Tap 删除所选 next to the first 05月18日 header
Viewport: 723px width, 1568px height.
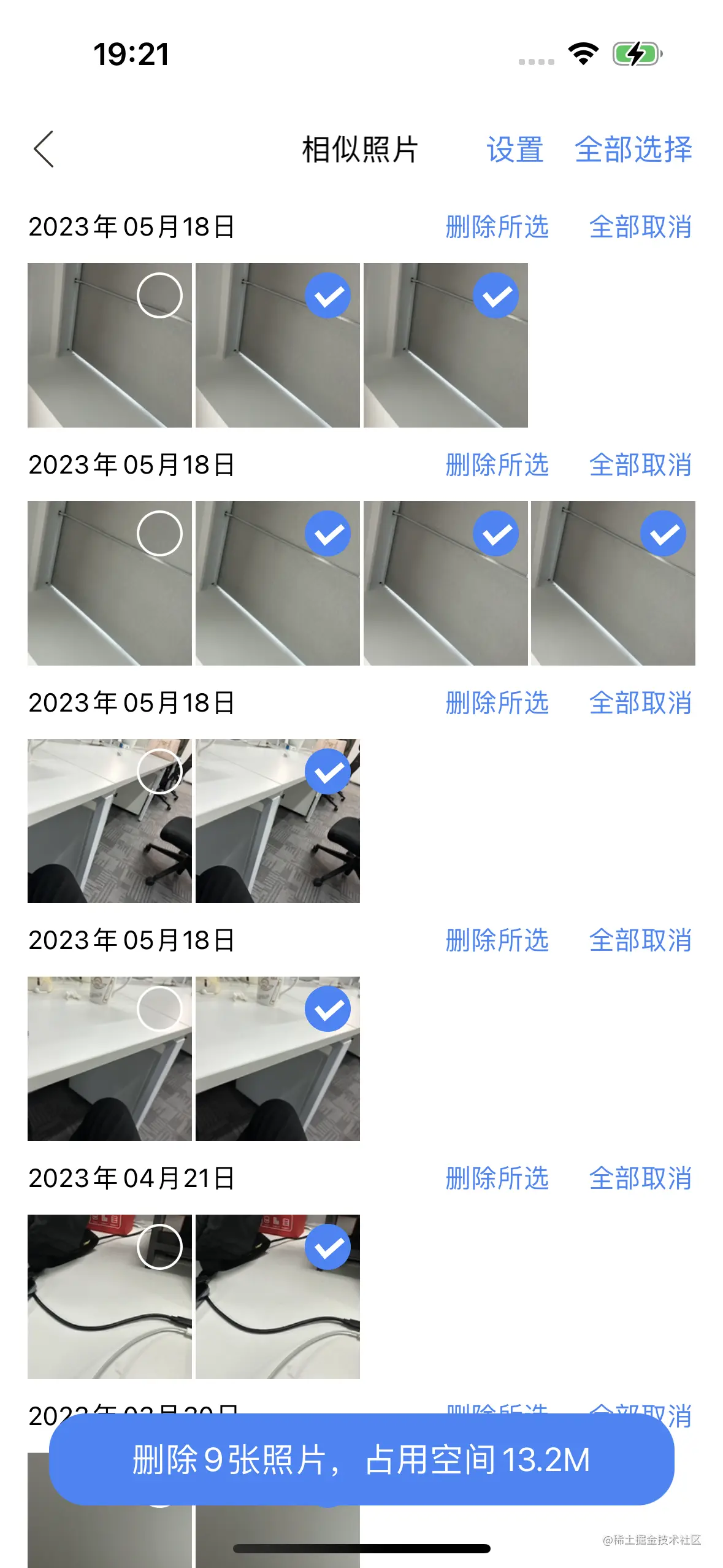pyautogui.click(x=495, y=227)
